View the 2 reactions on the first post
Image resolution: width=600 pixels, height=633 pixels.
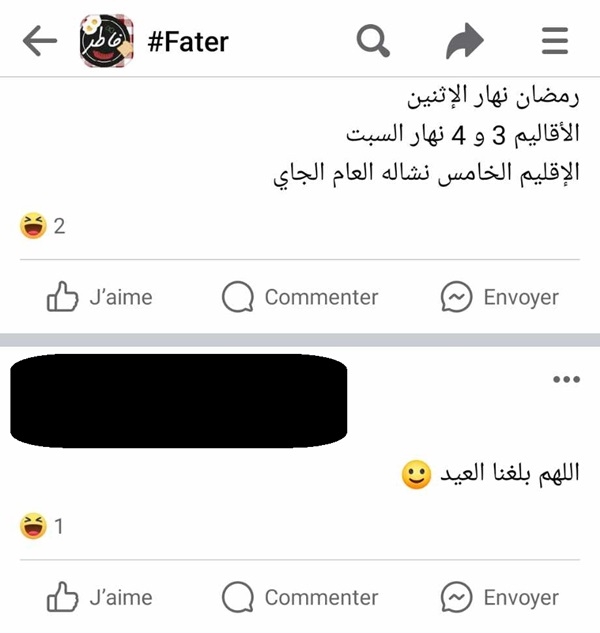pyautogui.click(x=42, y=226)
